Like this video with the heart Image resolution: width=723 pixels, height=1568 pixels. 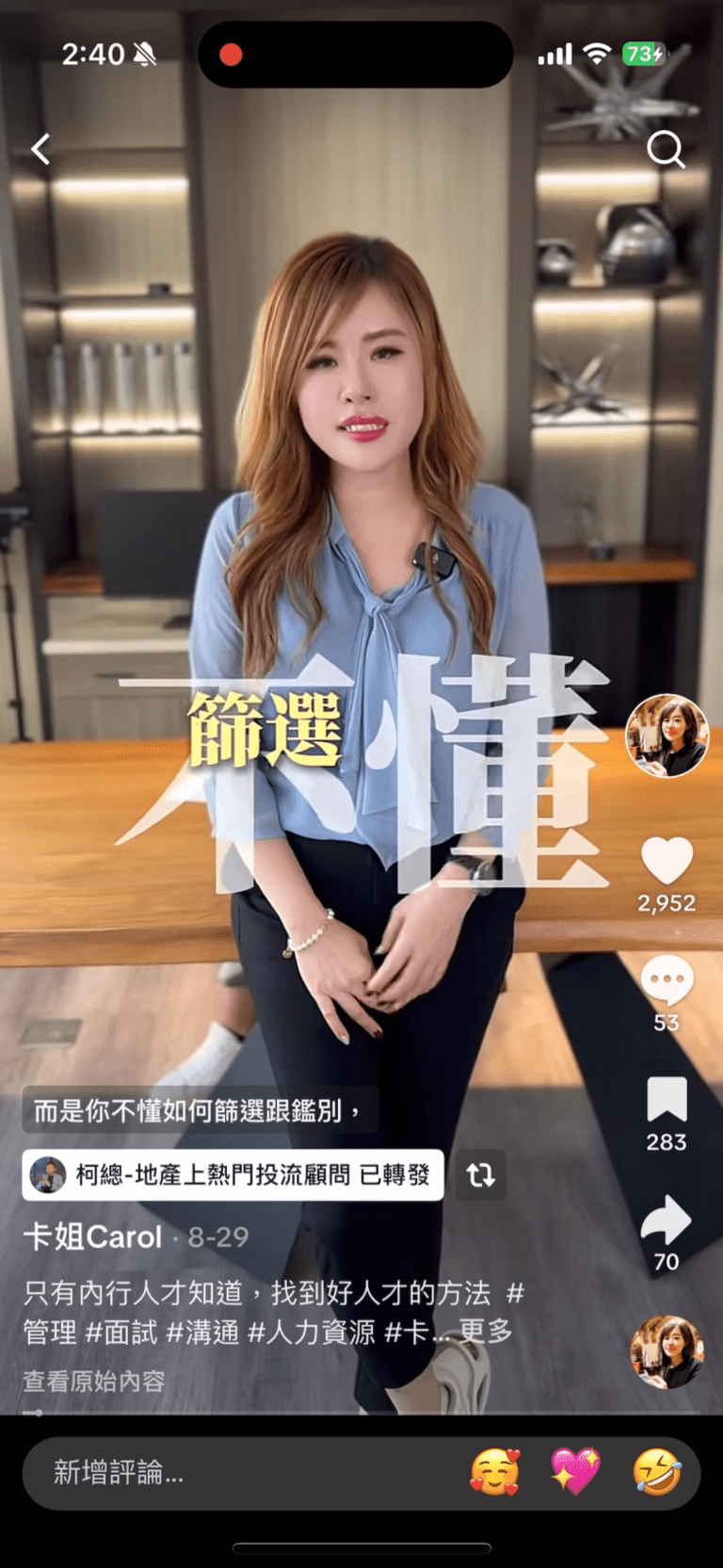667,861
